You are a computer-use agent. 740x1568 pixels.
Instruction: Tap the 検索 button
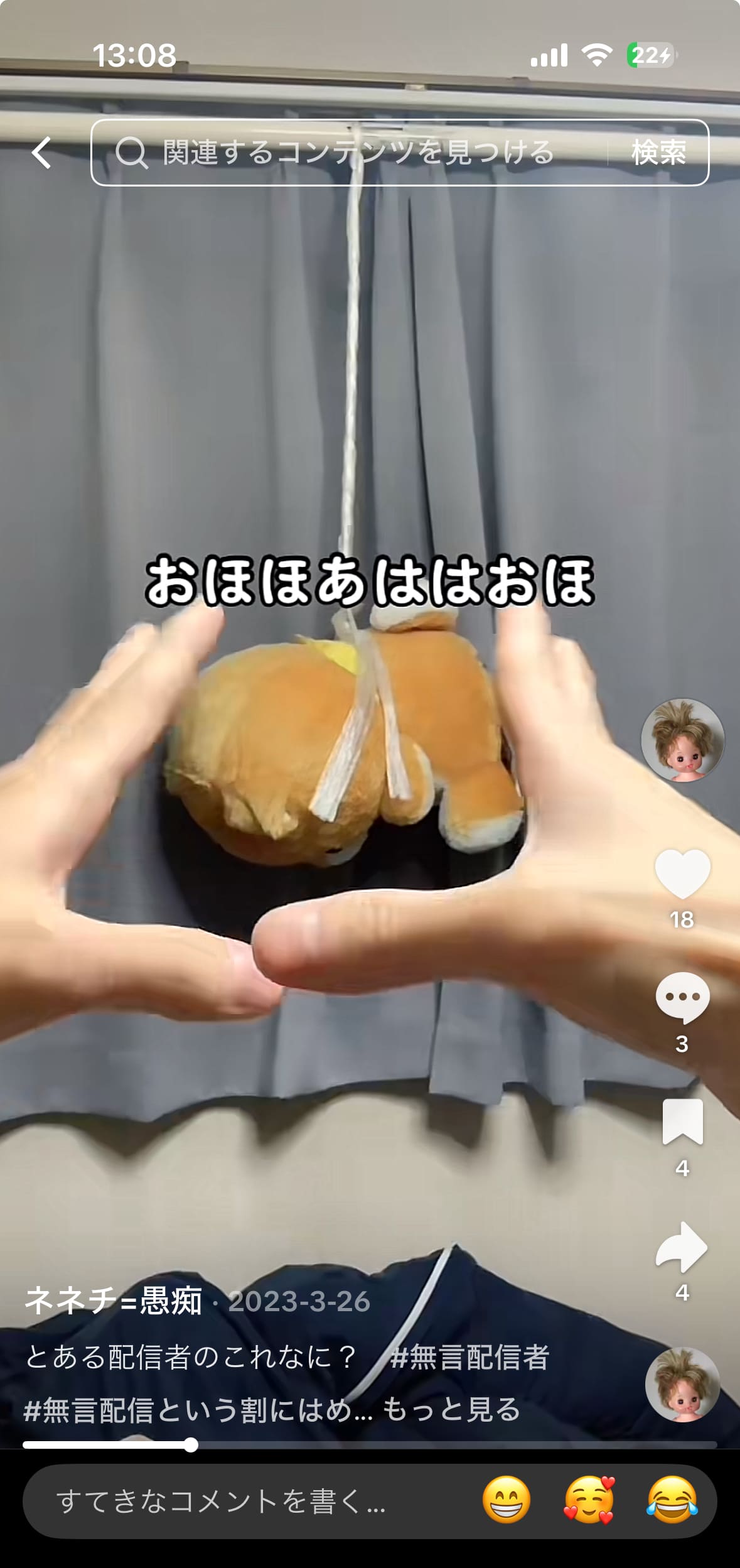[658, 153]
